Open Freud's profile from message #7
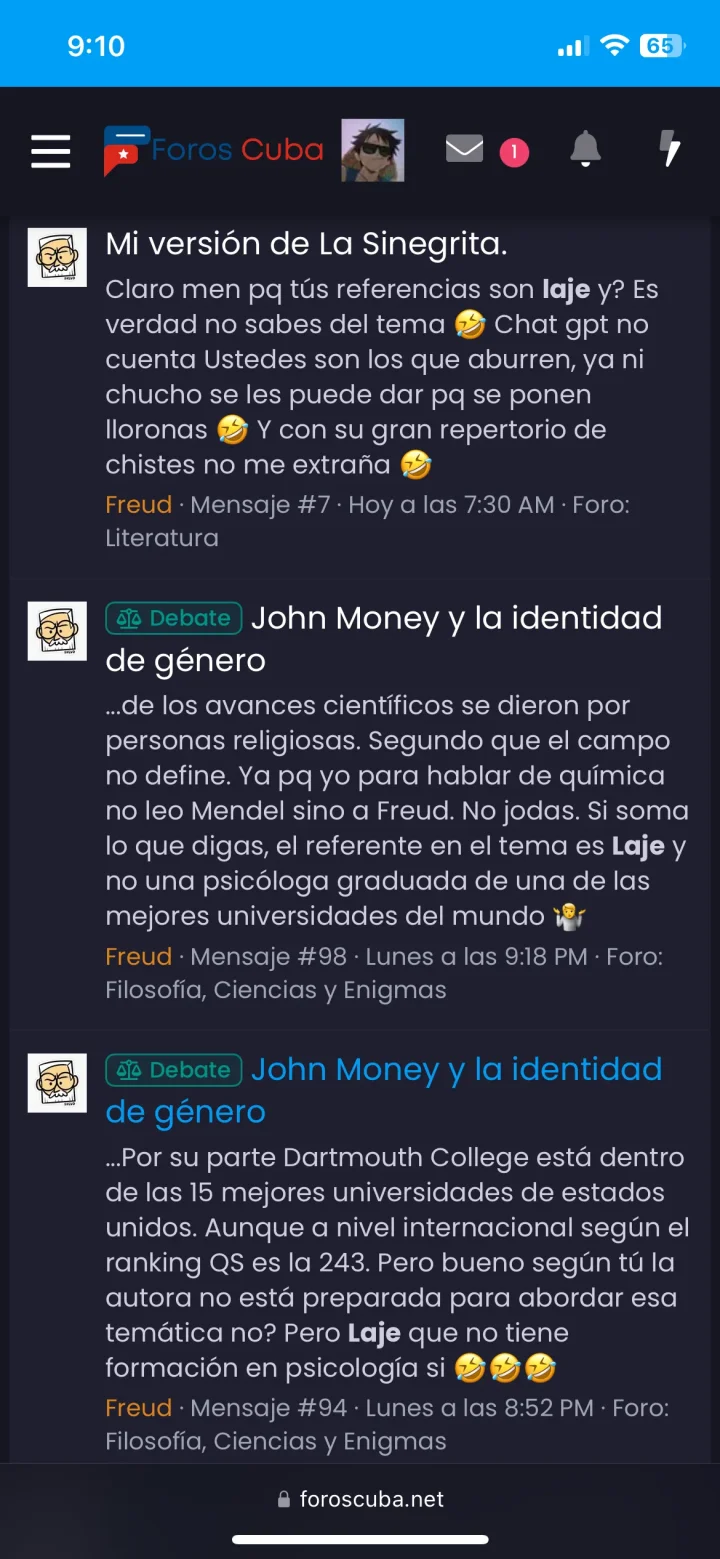The image size is (720, 1559). coord(139,505)
